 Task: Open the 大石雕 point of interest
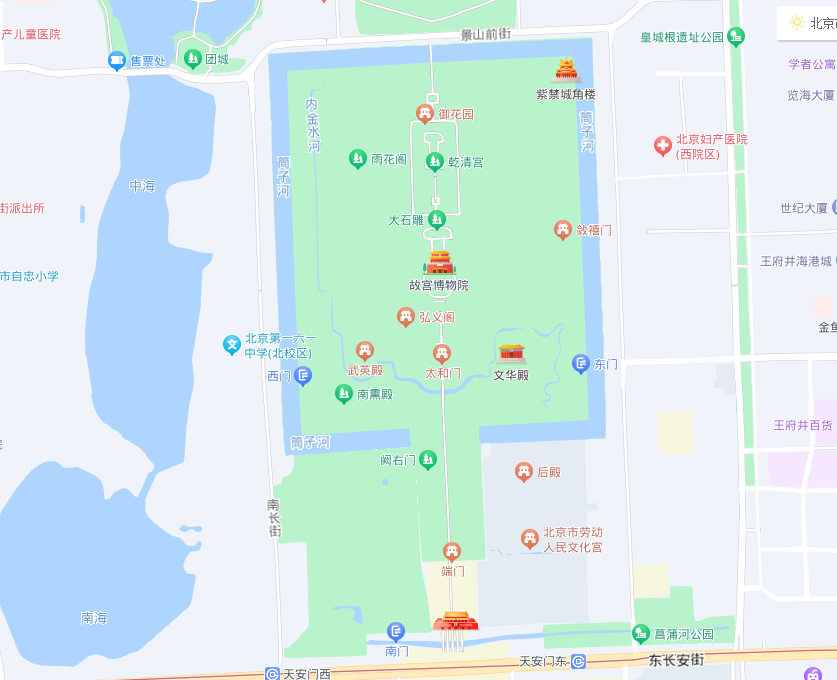436,219
